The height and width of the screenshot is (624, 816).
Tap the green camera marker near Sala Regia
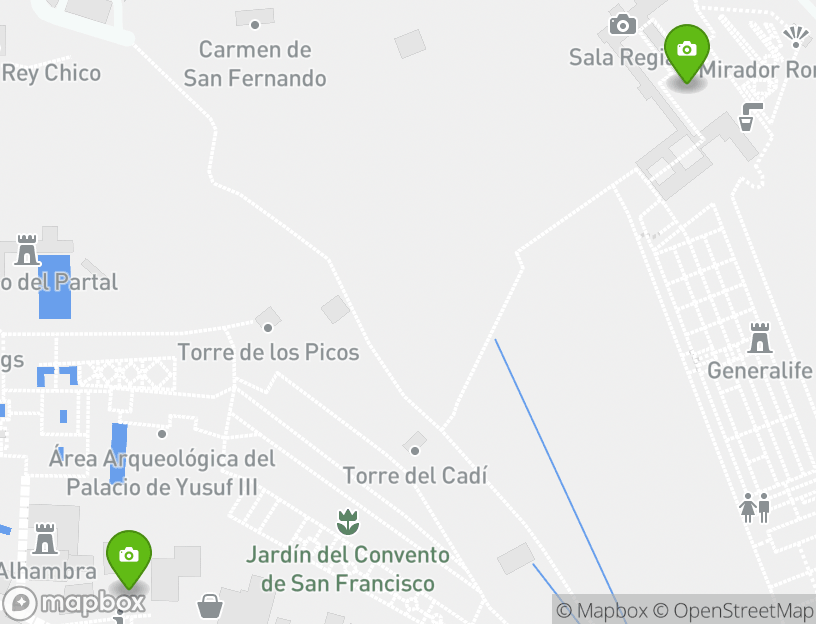[686, 52]
